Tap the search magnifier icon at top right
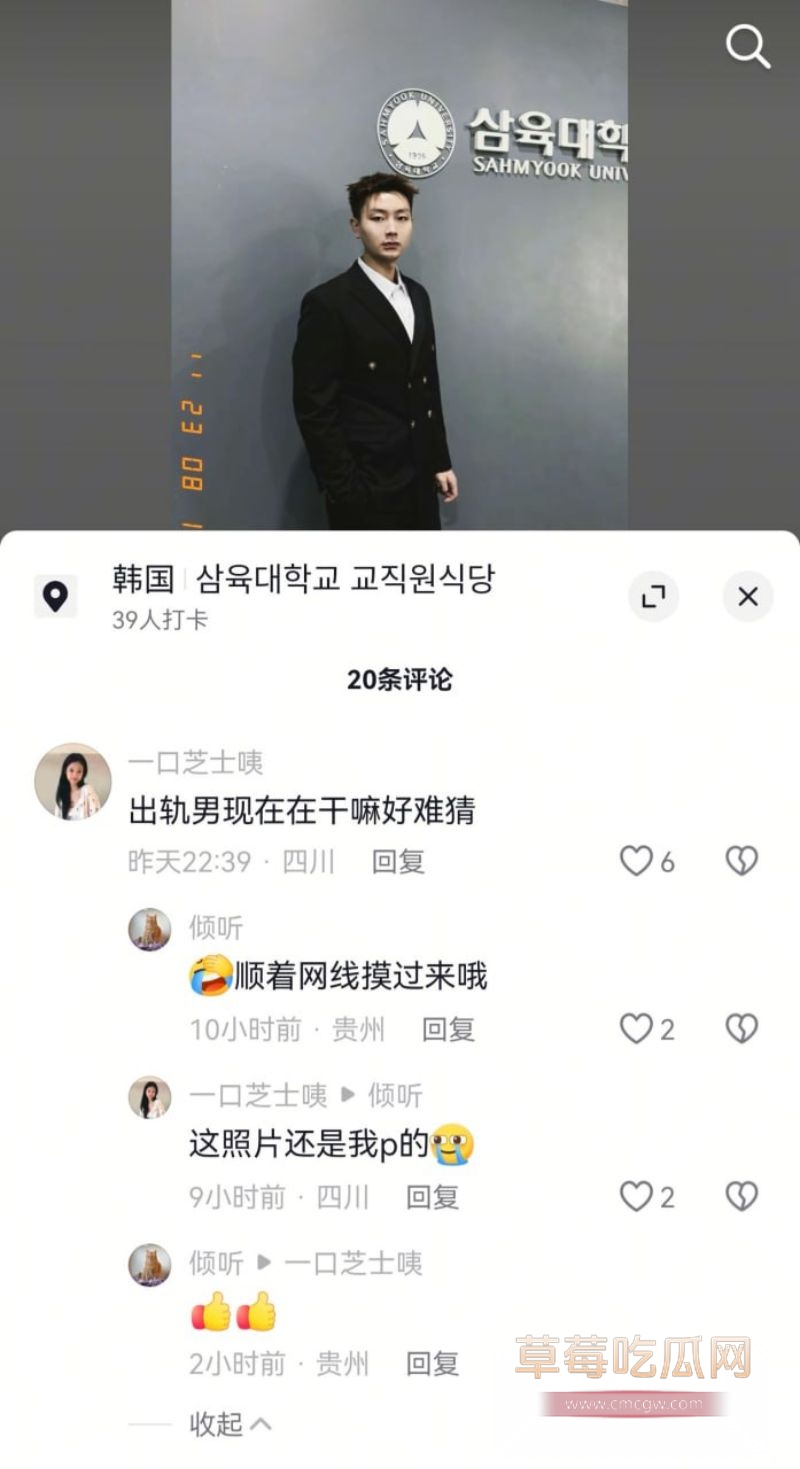The height and width of the screenshot is (1469, 800). point(746,46)
